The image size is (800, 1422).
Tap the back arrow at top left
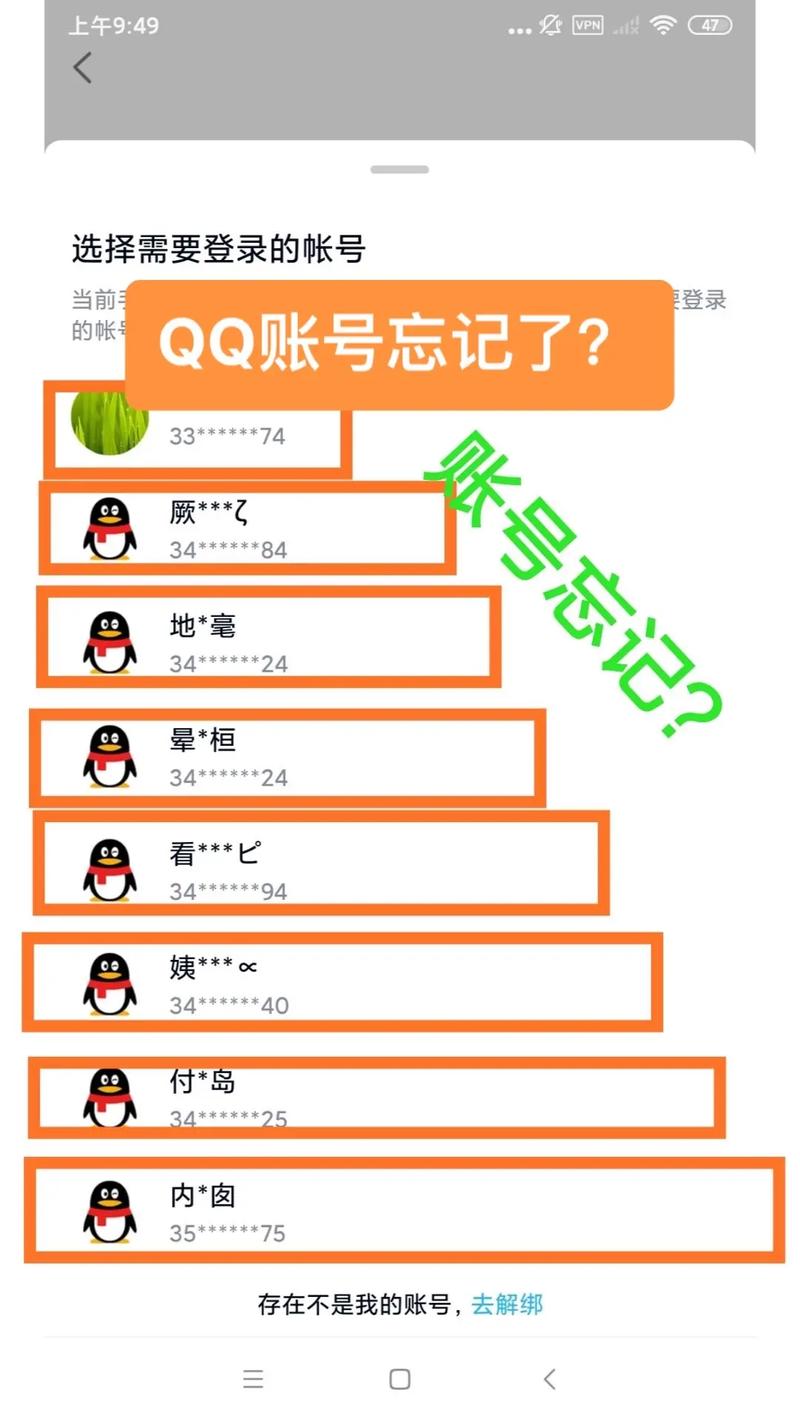click(x=83, y=68)
